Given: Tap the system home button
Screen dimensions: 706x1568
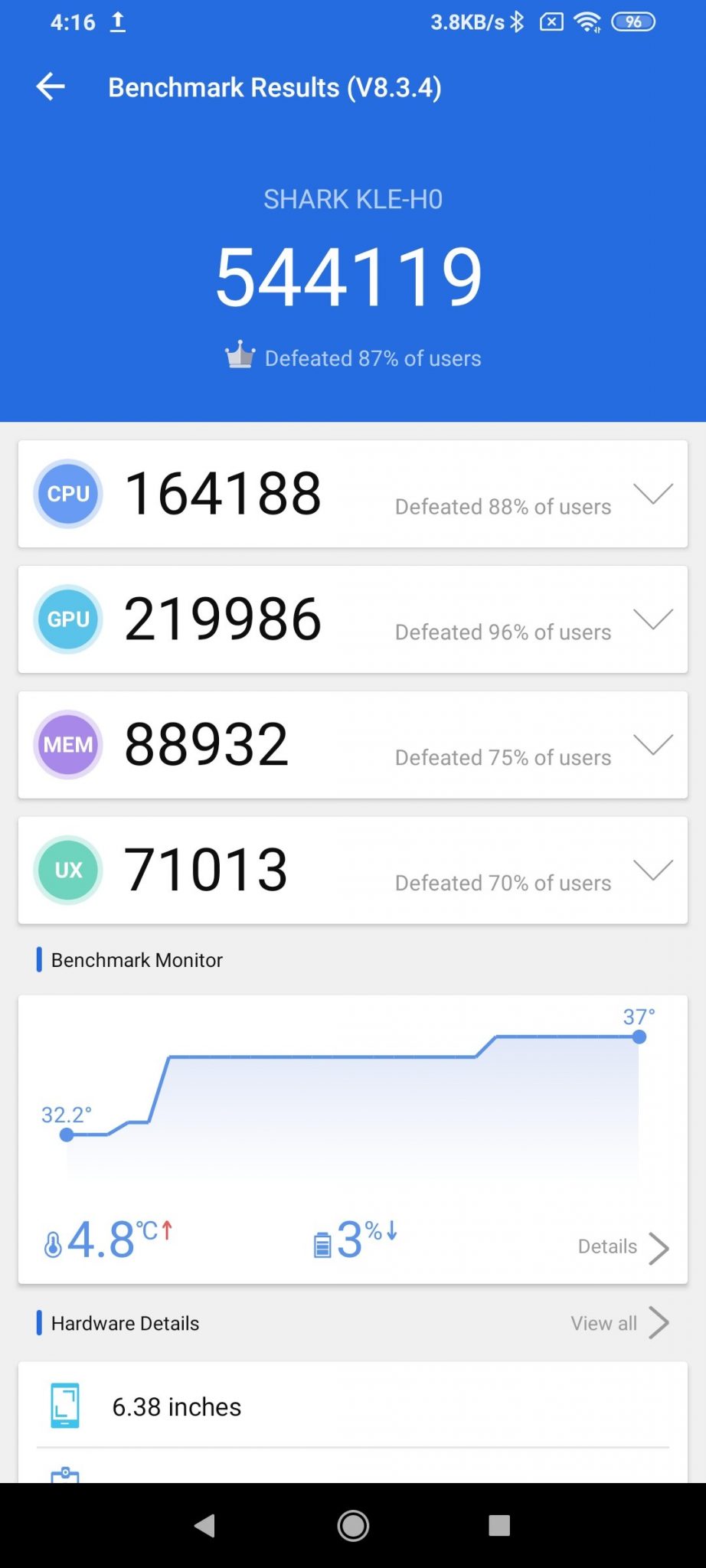Looking at the screenshot, I should click(x=353, y=1525).
